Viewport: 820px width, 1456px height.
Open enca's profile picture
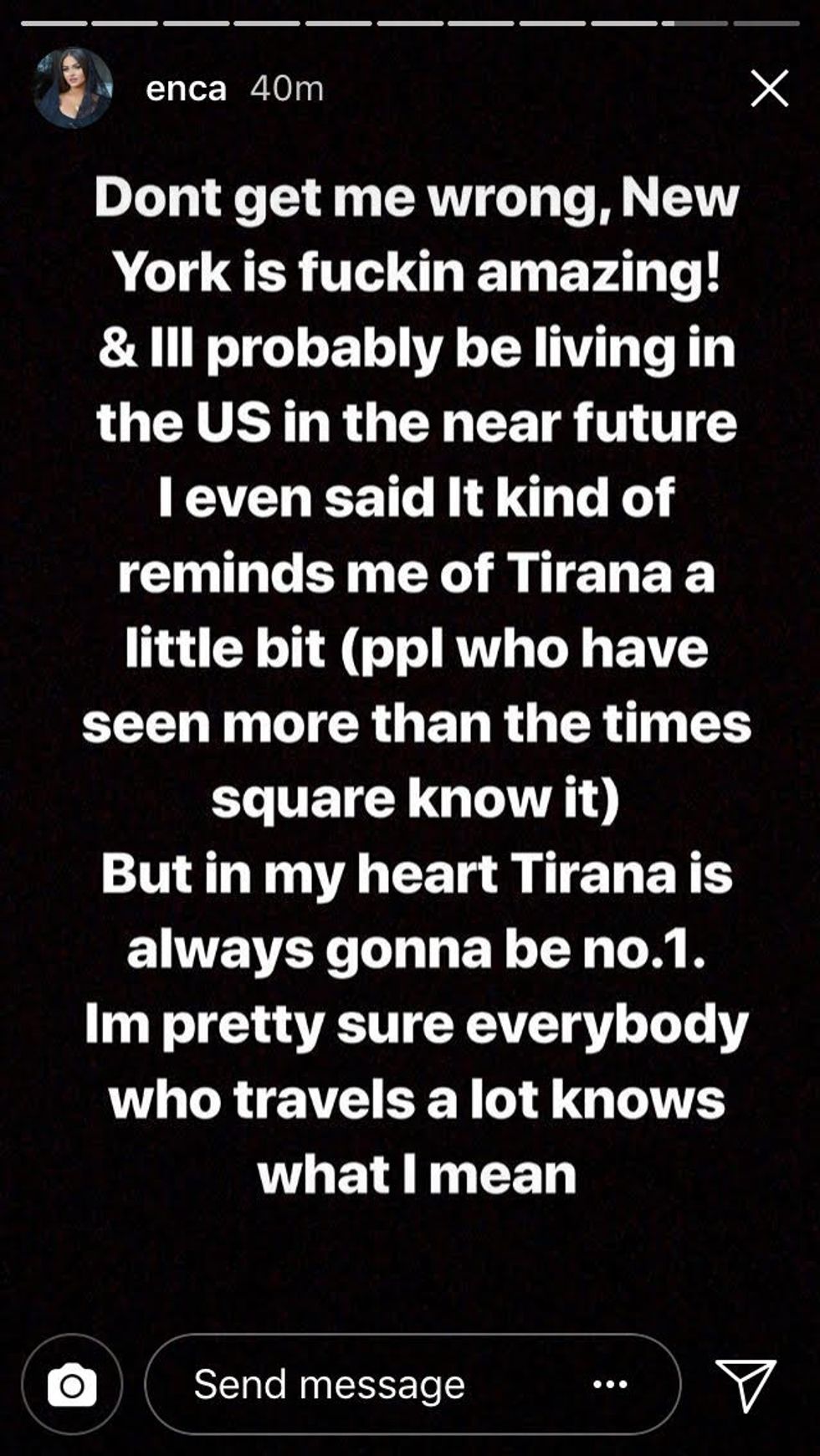coord(73,88)
